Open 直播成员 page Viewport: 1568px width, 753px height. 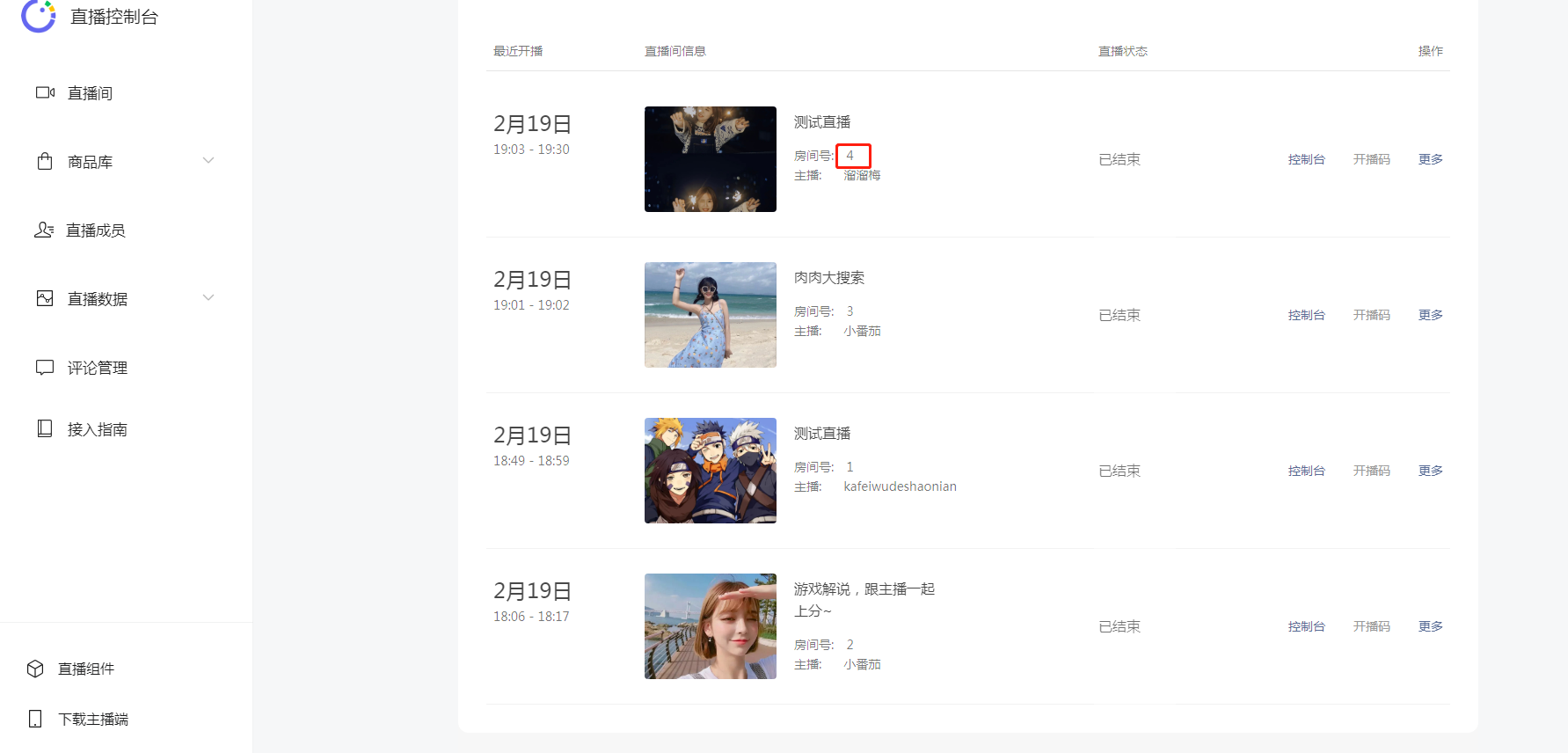pos(95,230)
